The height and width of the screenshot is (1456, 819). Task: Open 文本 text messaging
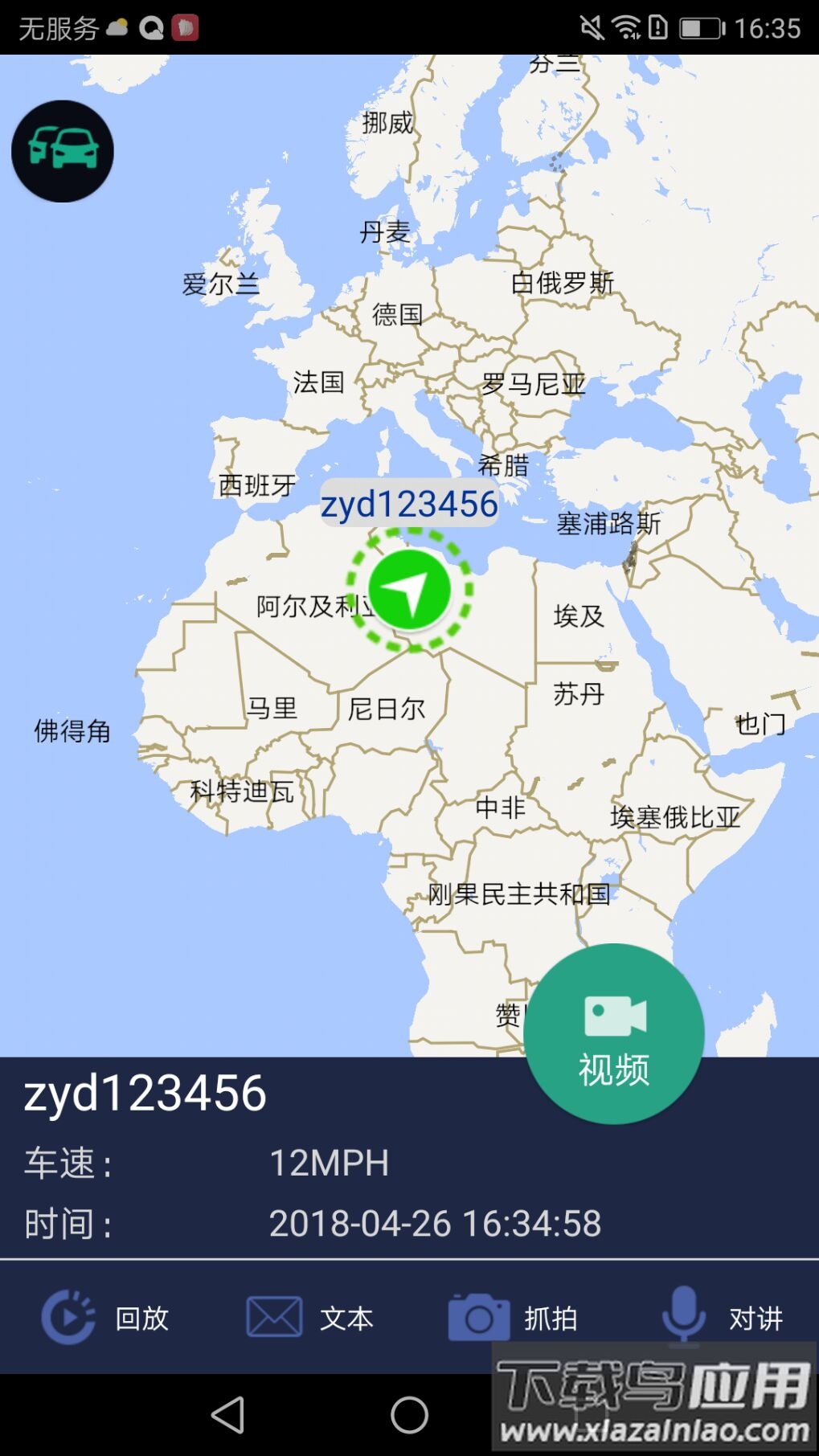point(309,1318)
